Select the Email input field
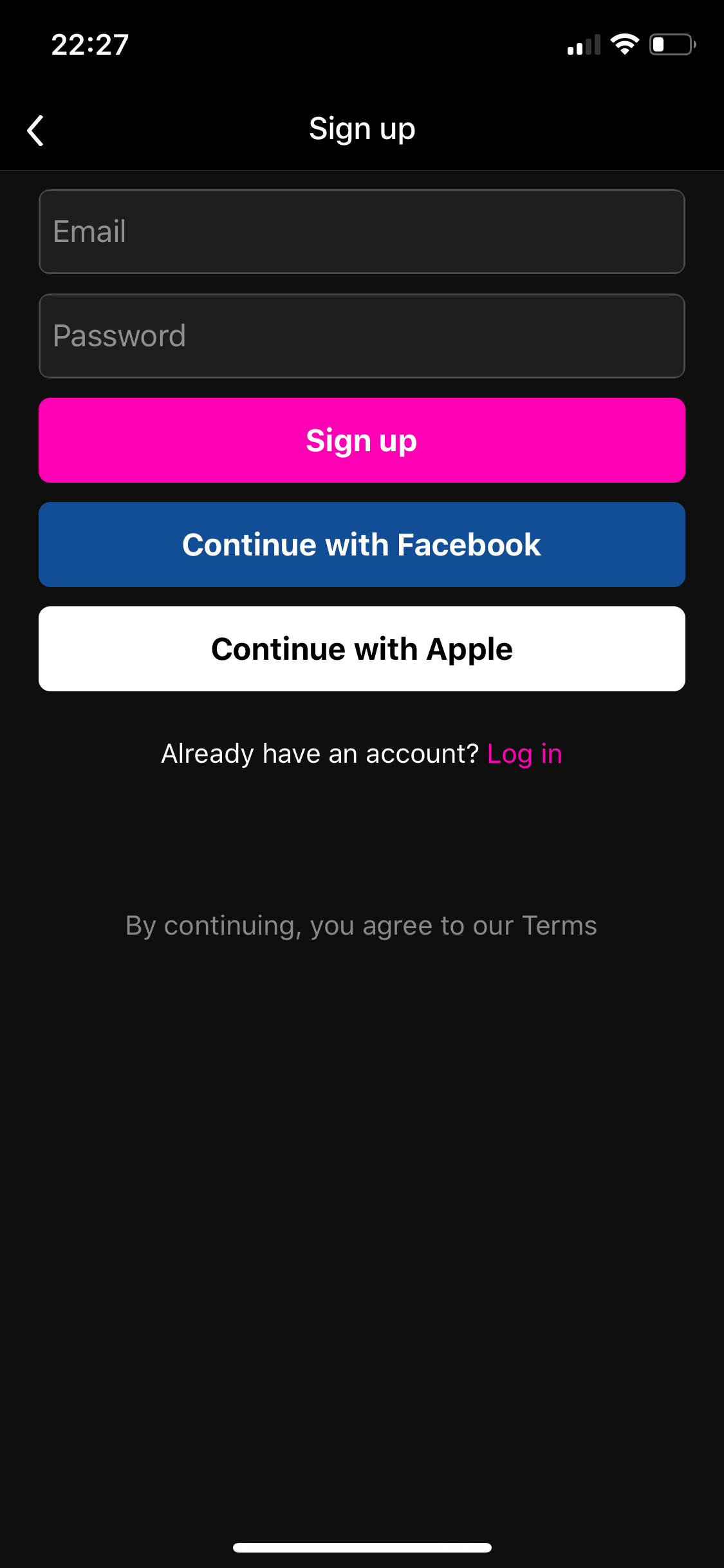Screen dimensions: 724x1568 pos(362,232)
